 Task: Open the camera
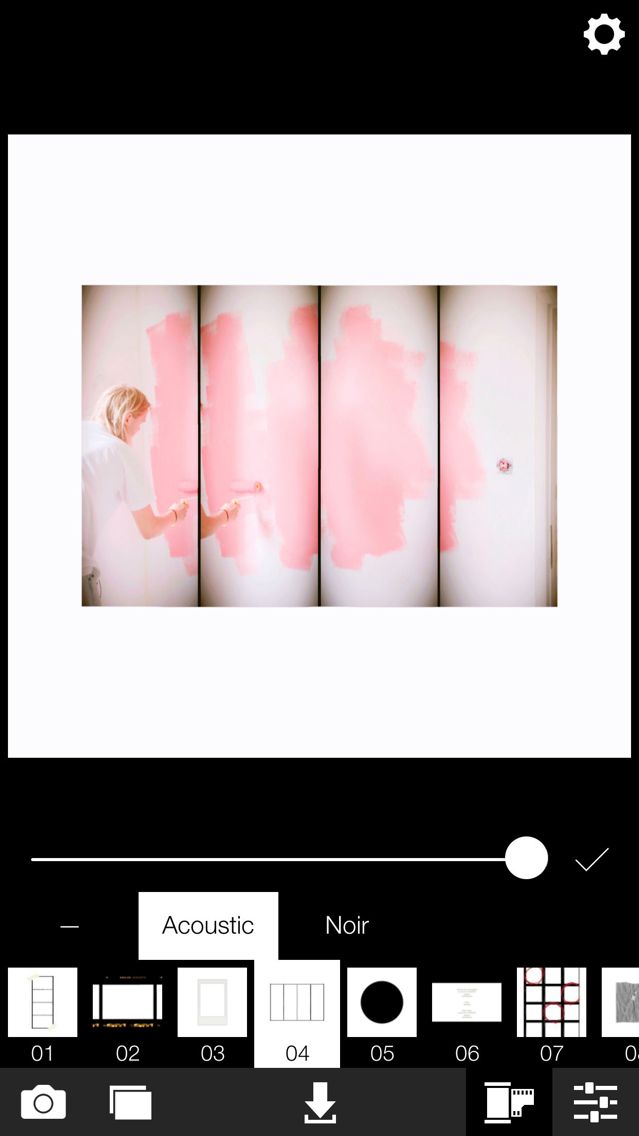[x=43, y=1102]
